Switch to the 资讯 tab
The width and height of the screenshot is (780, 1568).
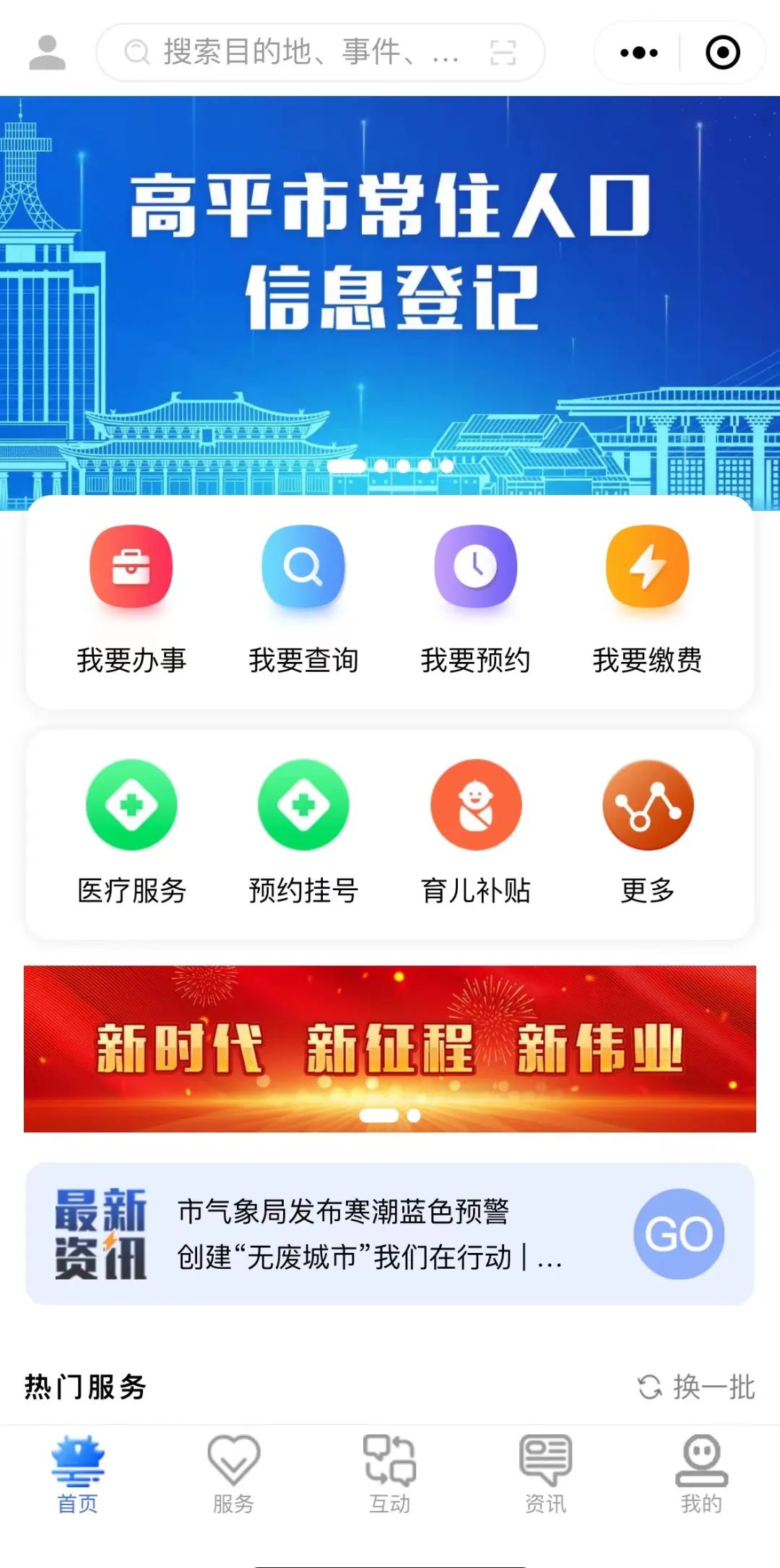click(x=545, y=1474)
